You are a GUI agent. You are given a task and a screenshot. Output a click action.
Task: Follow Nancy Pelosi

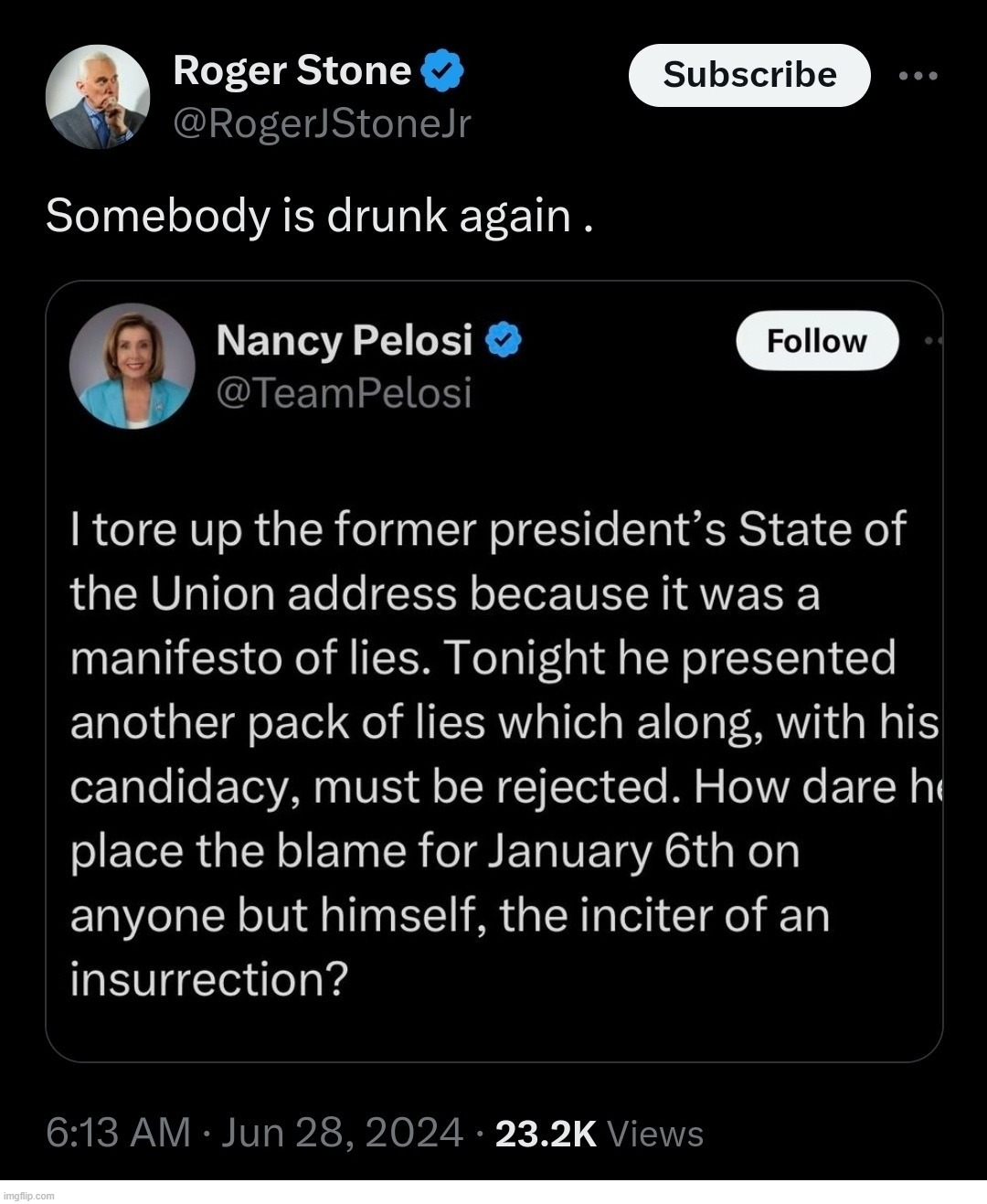tap(817, 341)
